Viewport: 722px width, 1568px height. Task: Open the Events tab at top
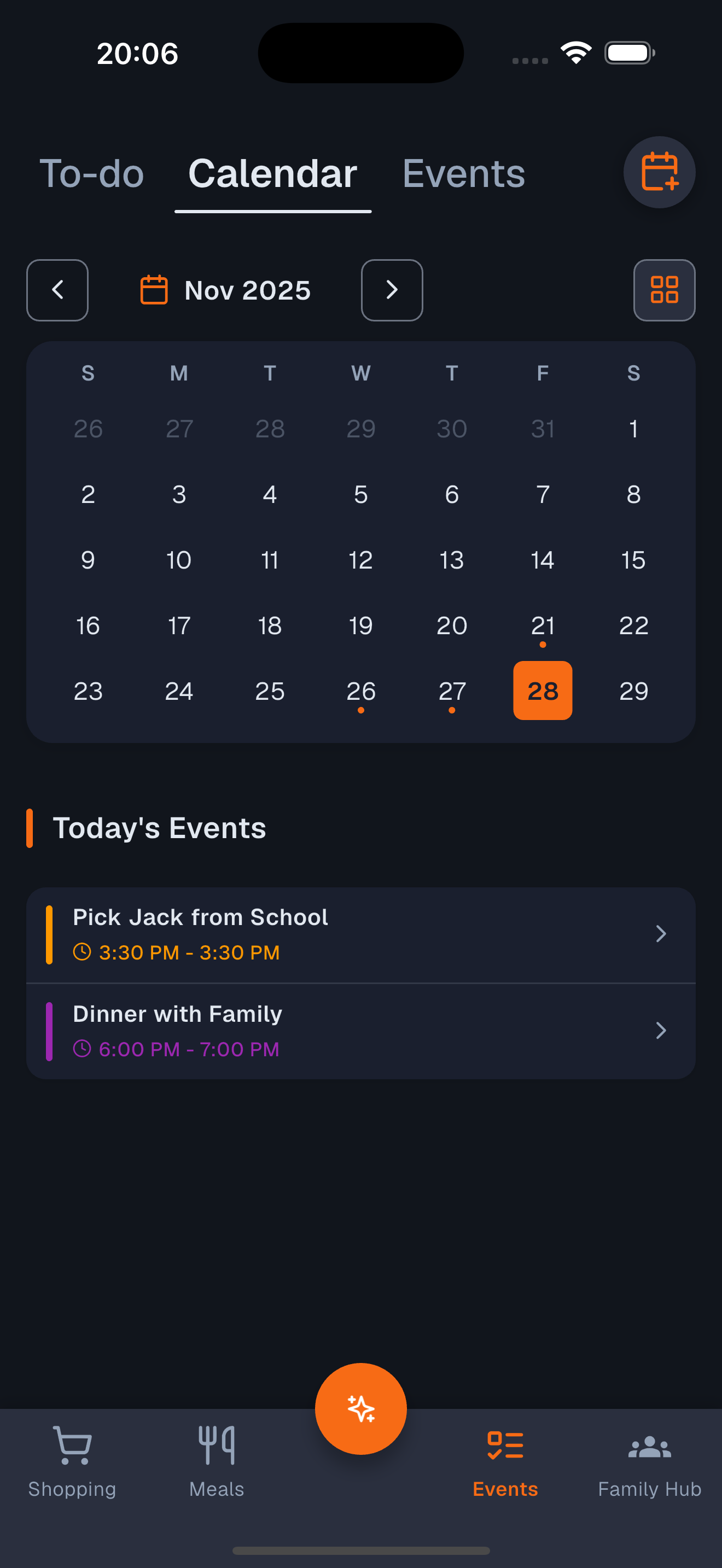click(x=463, y=173)
